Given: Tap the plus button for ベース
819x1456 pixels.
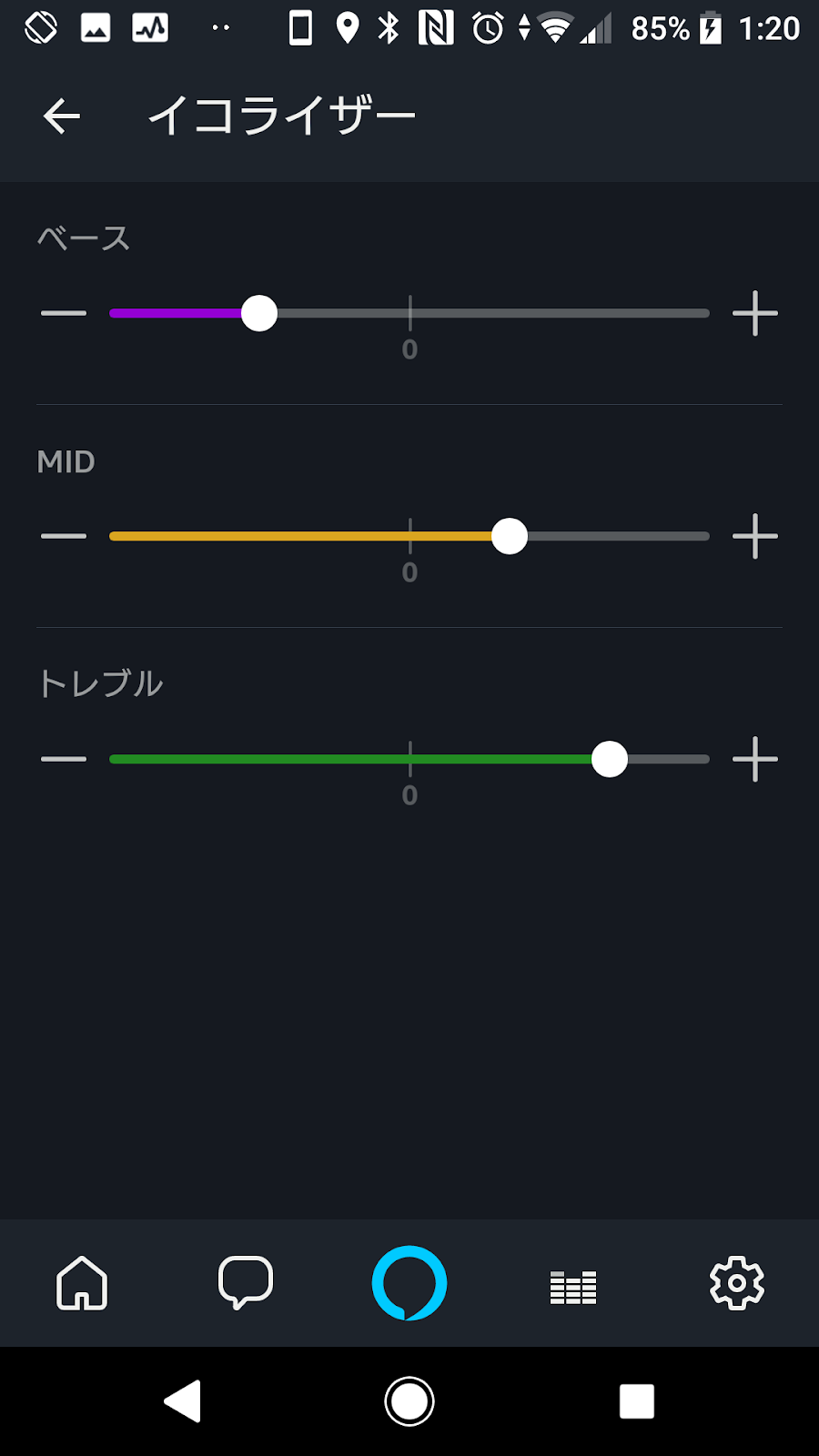Looking at the screenshot, I should (x=755, y=312).
